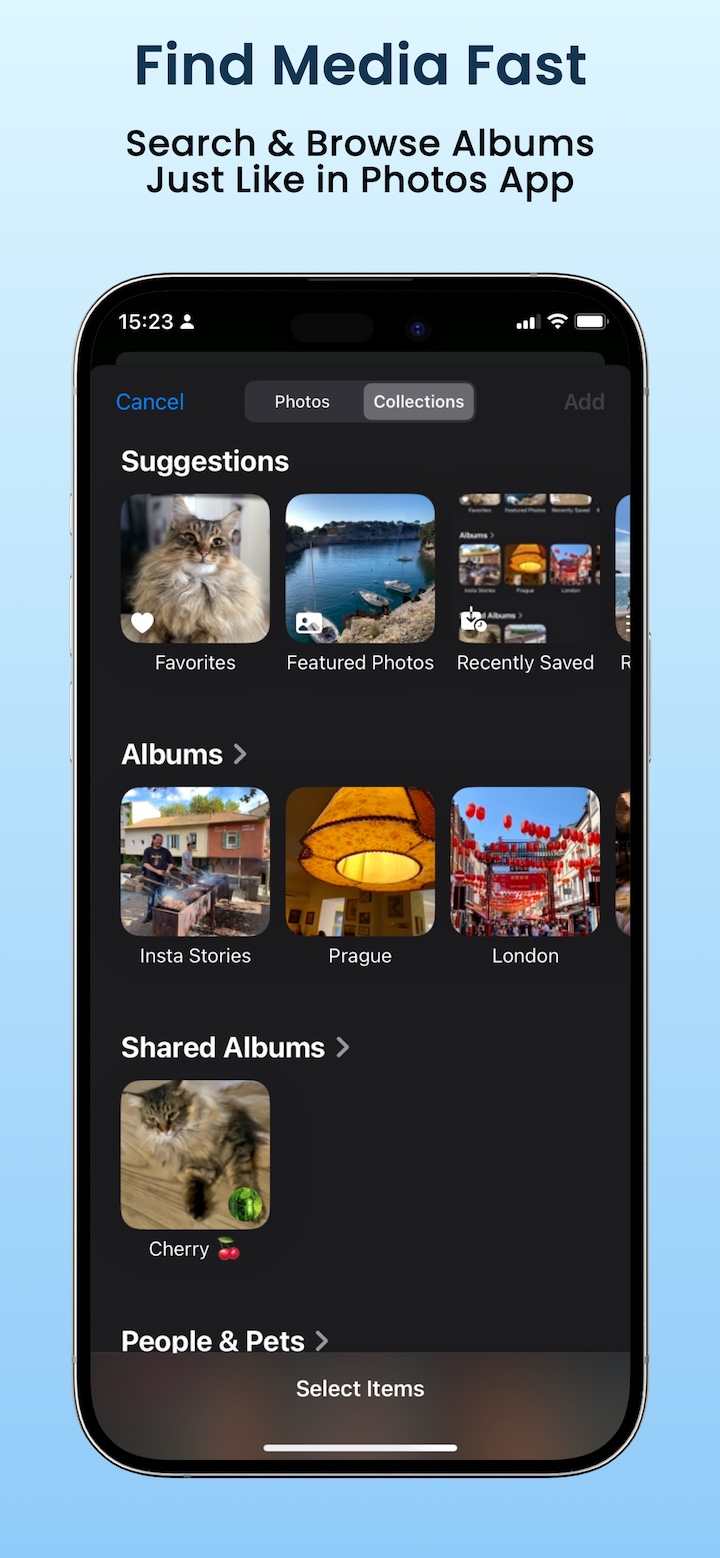
Task: Open the Favorites smart album
Action: point(194,568)
